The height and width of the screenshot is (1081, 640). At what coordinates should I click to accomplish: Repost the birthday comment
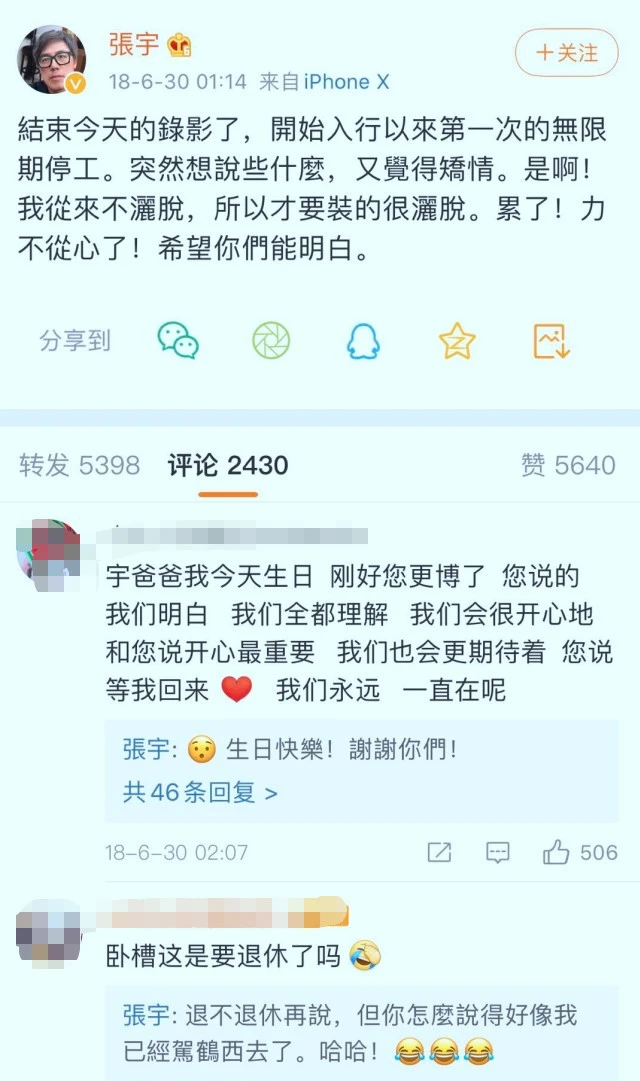tap(439, 853)
